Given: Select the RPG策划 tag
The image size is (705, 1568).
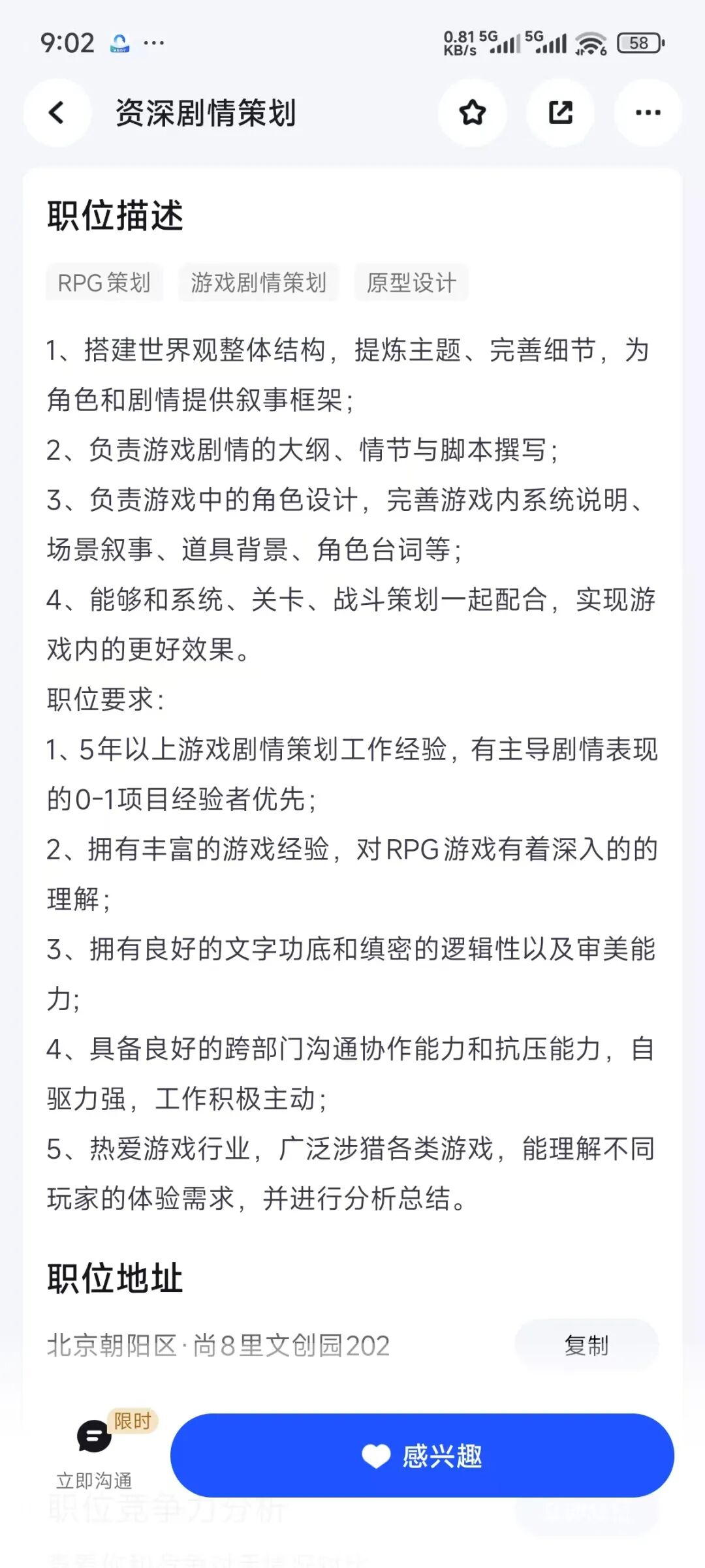Looking at the screenshot, I should coord(104,283).
